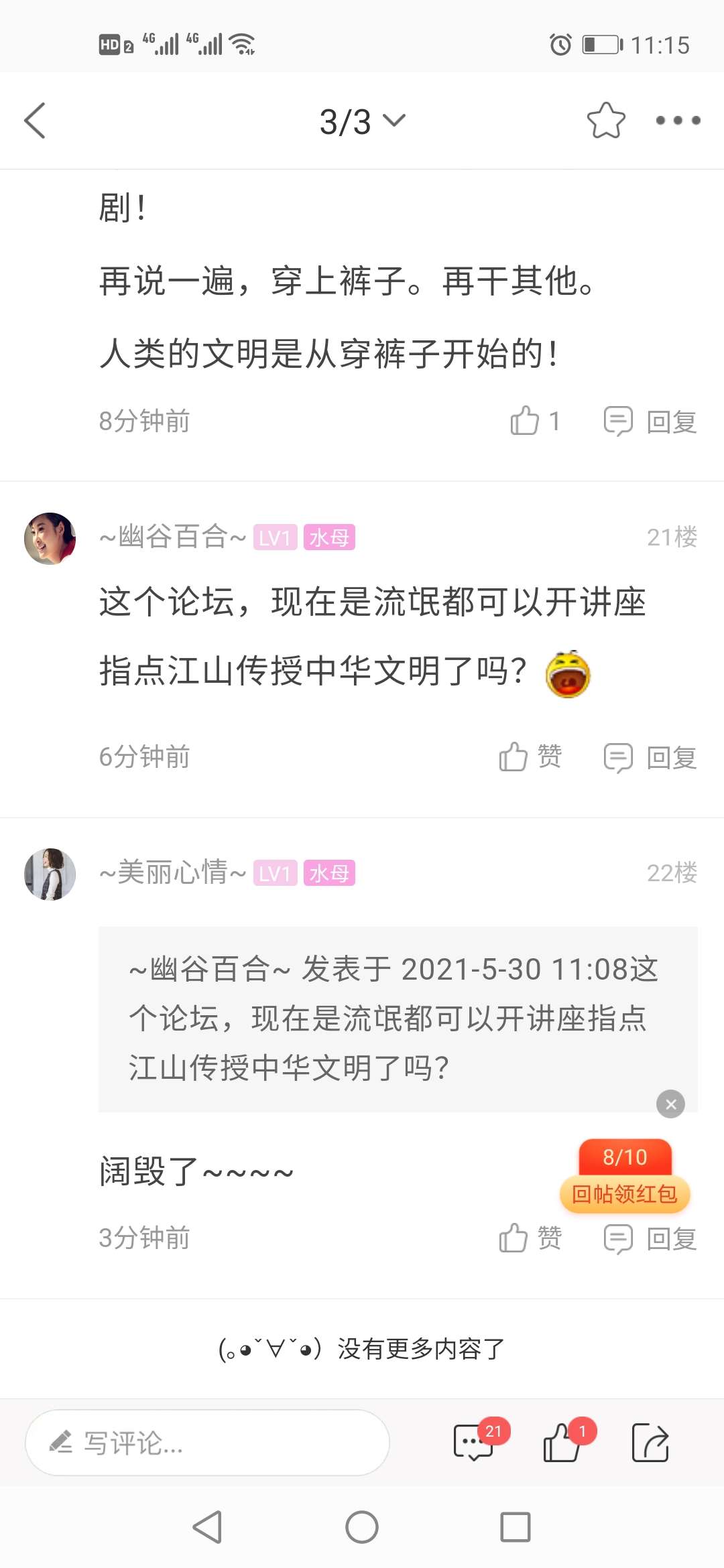This screenshot has width=724, height=1568.
Task: Favorite this thread with the star icon
Action: pyautogui.click(x=606, y=121)
